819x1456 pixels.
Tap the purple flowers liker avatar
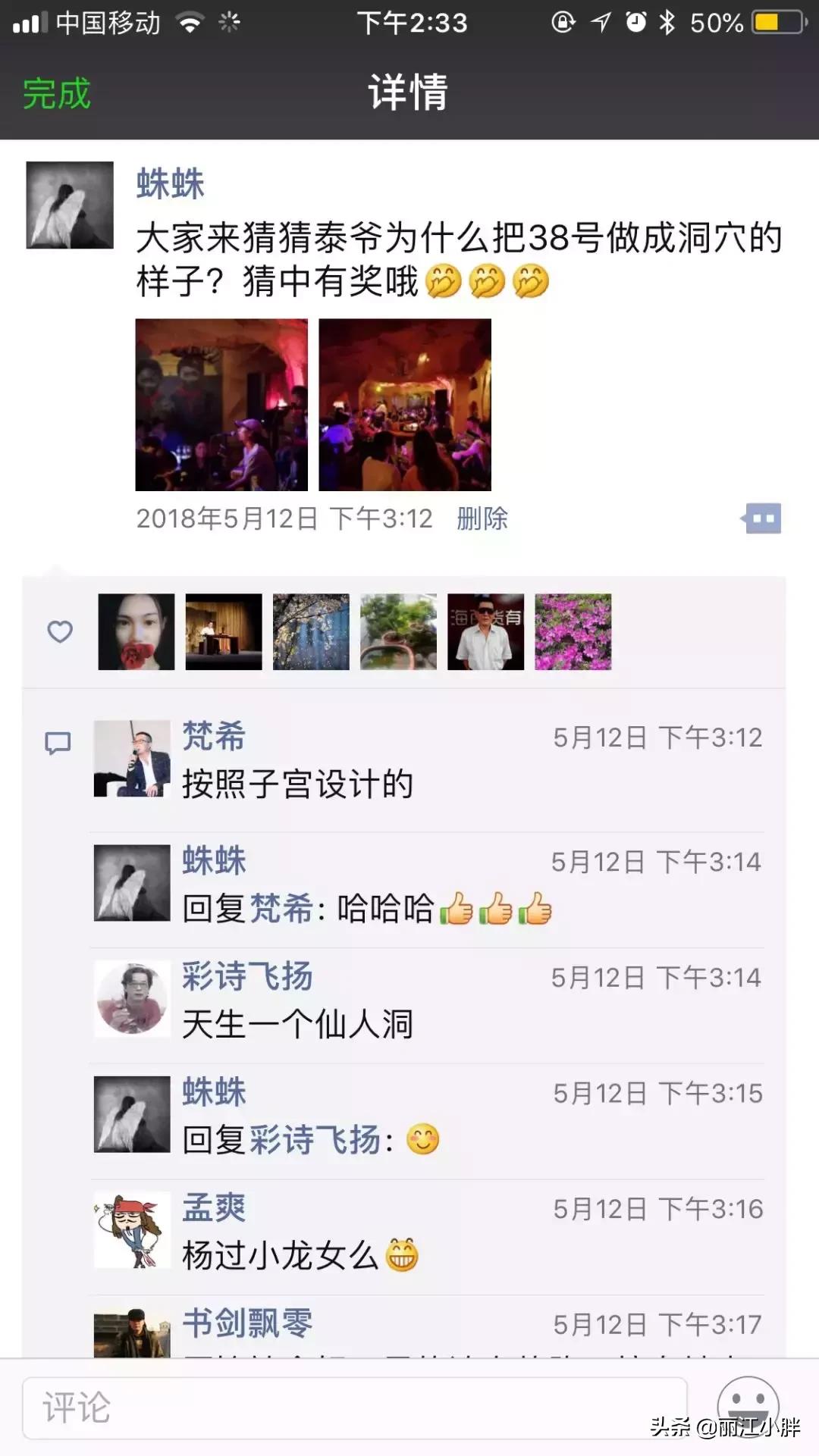(574, 631)
